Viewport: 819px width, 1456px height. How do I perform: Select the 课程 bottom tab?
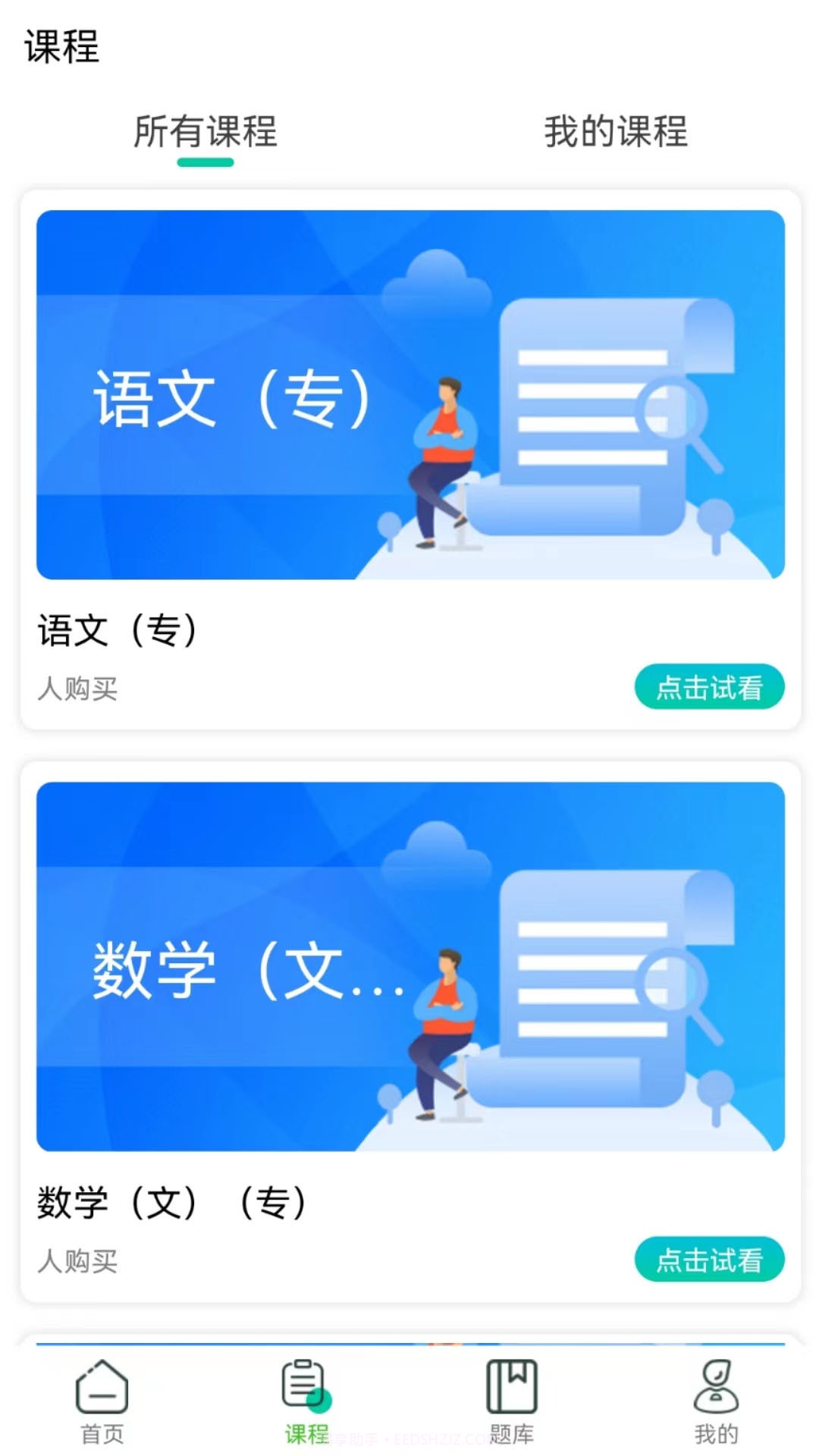pos(306,1402)
